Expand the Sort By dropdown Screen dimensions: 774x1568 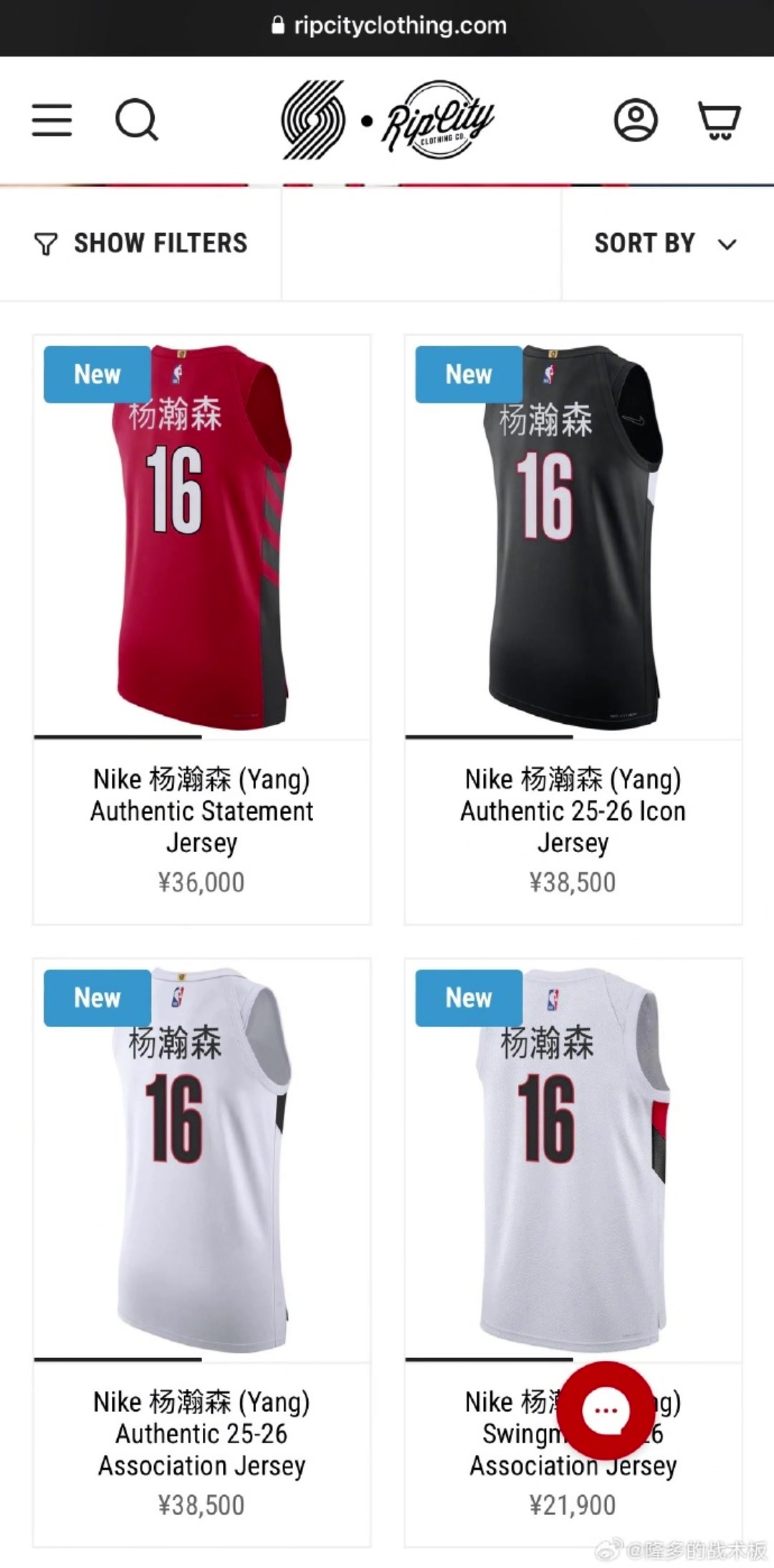pos(666,244)
